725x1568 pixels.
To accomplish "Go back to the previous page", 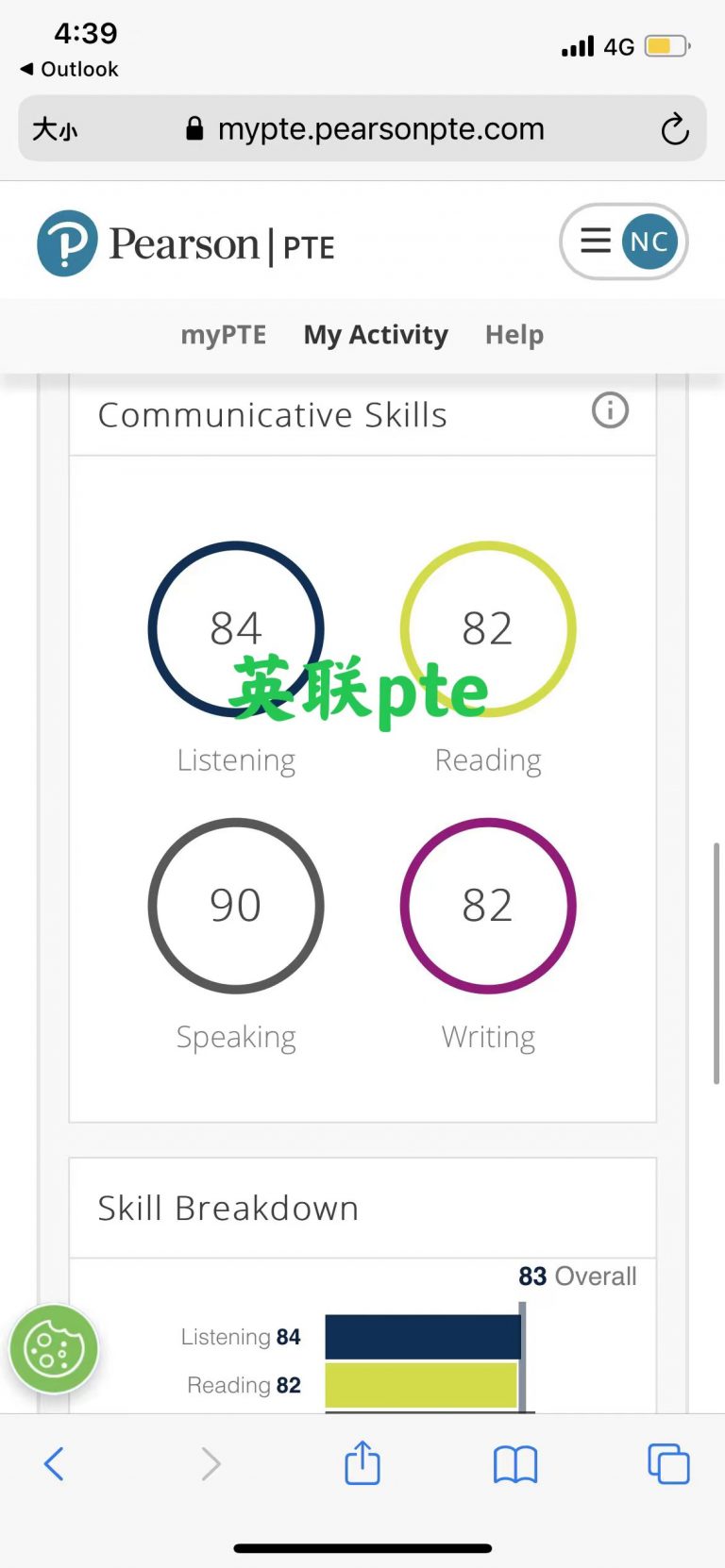I will 54,1464.
